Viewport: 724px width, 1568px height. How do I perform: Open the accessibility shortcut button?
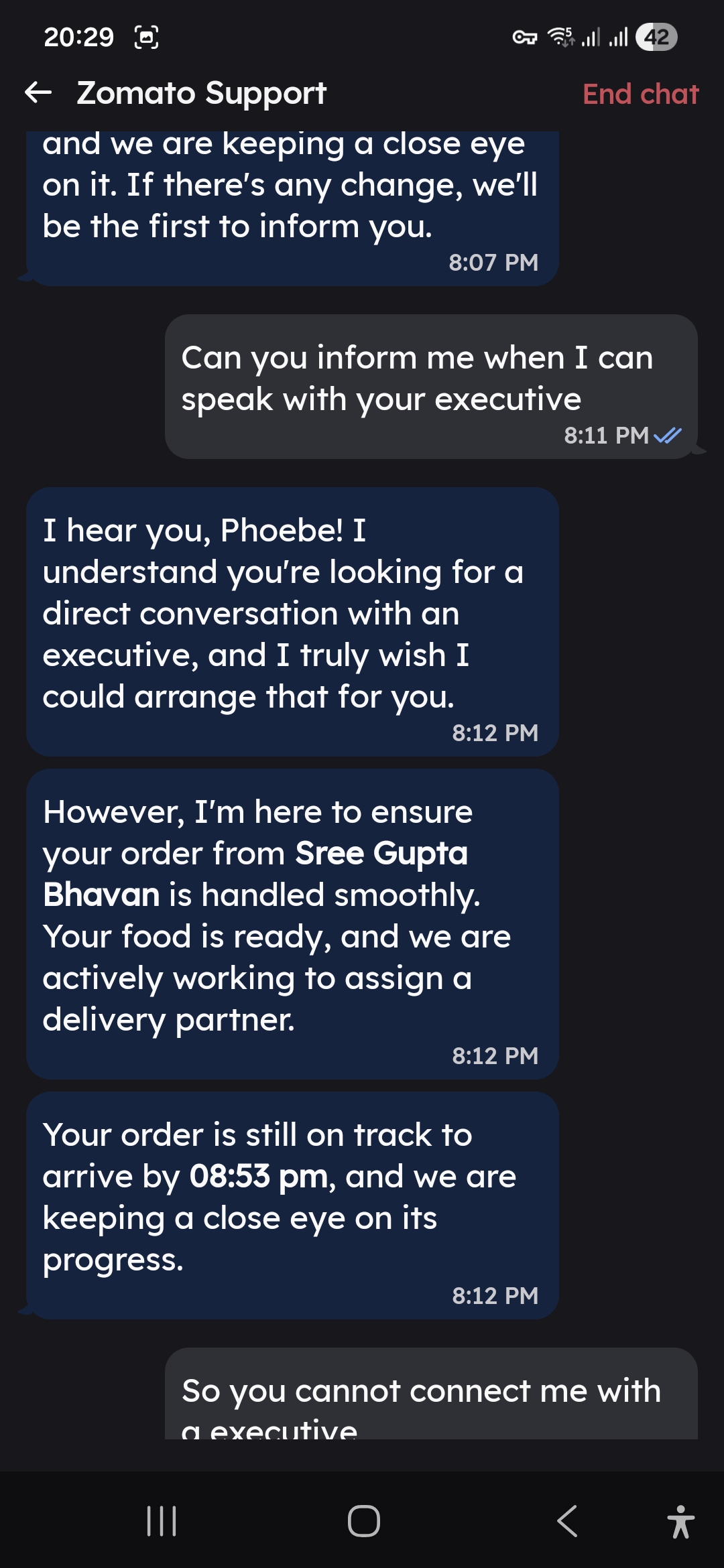[x=680, y=1521]
